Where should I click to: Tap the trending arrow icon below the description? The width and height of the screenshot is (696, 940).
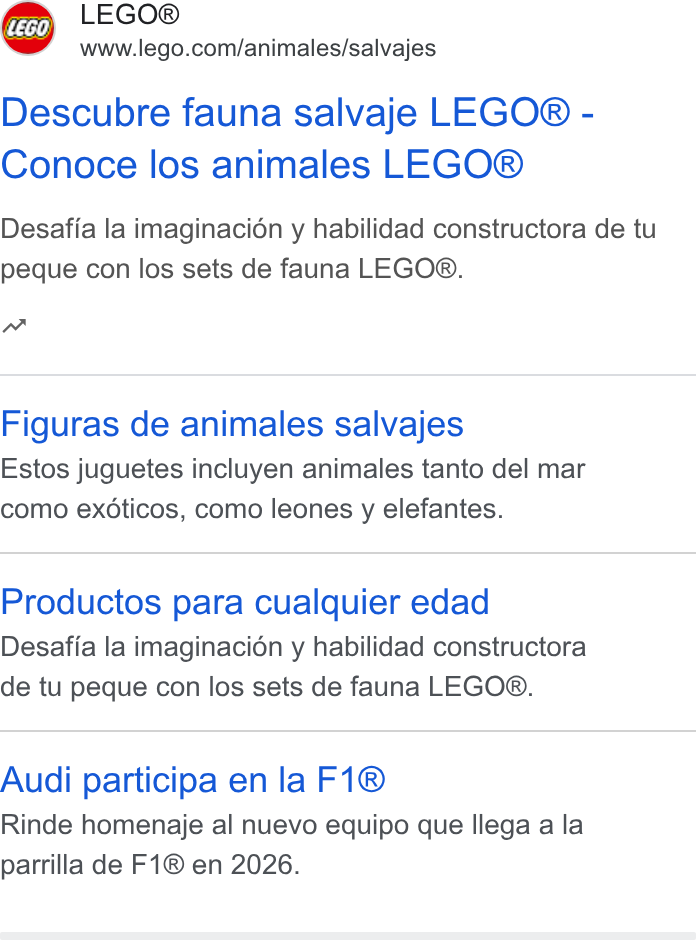tap(14, 326)
